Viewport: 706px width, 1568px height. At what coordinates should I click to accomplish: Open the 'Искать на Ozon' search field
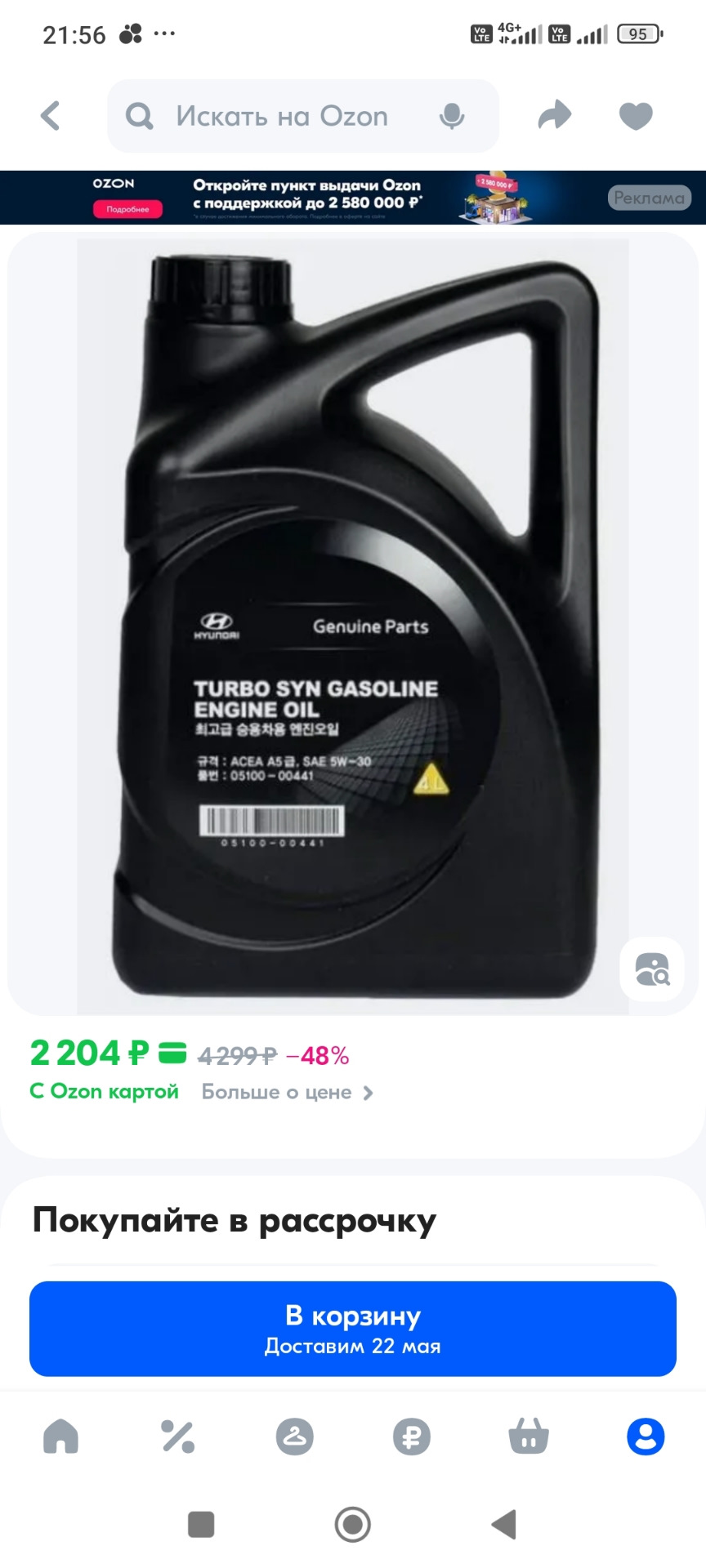(282, 116)
